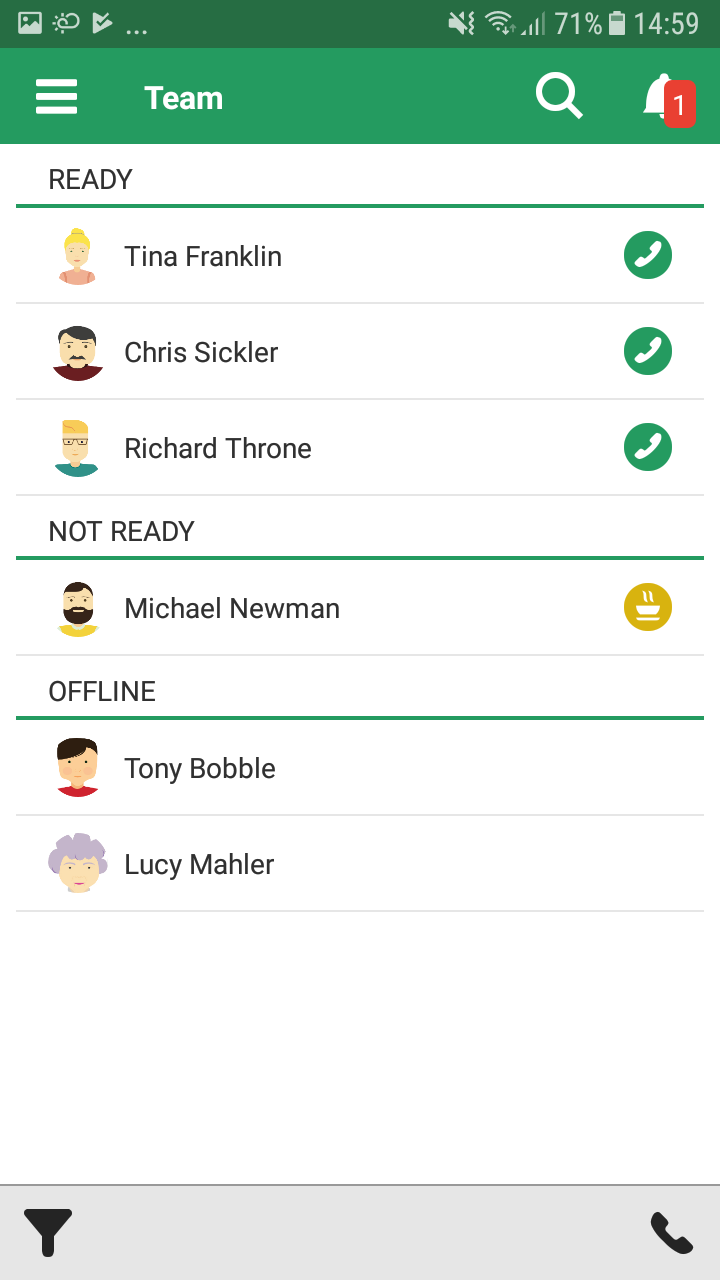Collapse the OFFLINE section header

pos(102,690)
